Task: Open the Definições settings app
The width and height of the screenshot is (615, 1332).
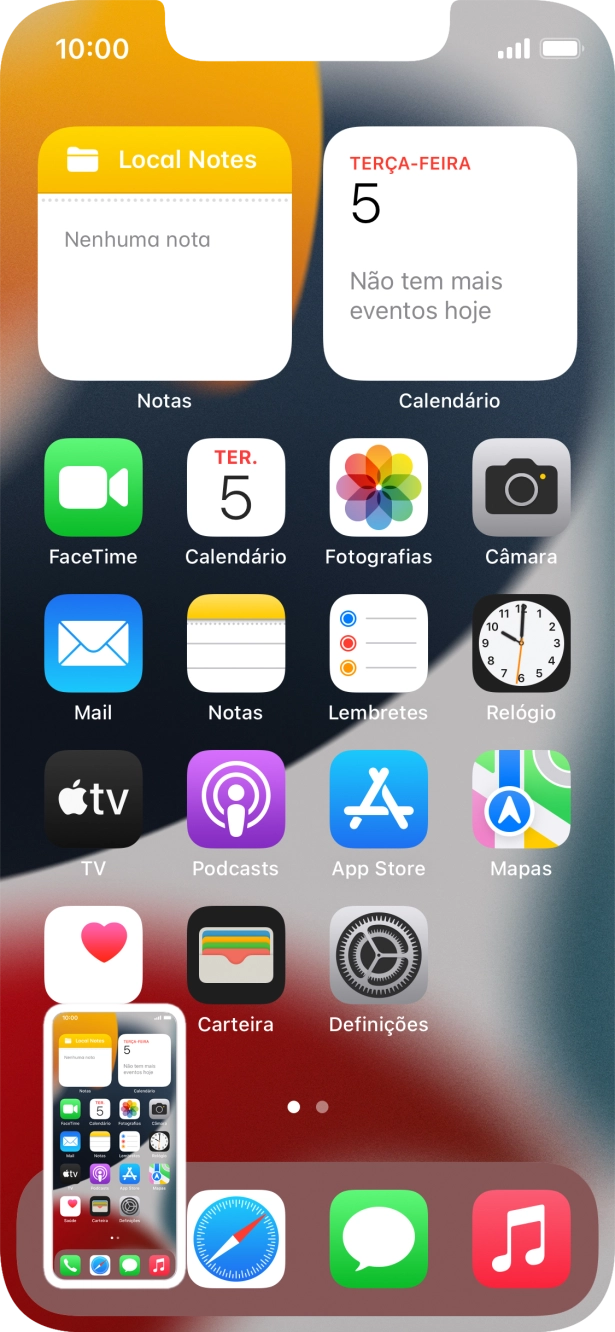Action: (x=378, y=955)
